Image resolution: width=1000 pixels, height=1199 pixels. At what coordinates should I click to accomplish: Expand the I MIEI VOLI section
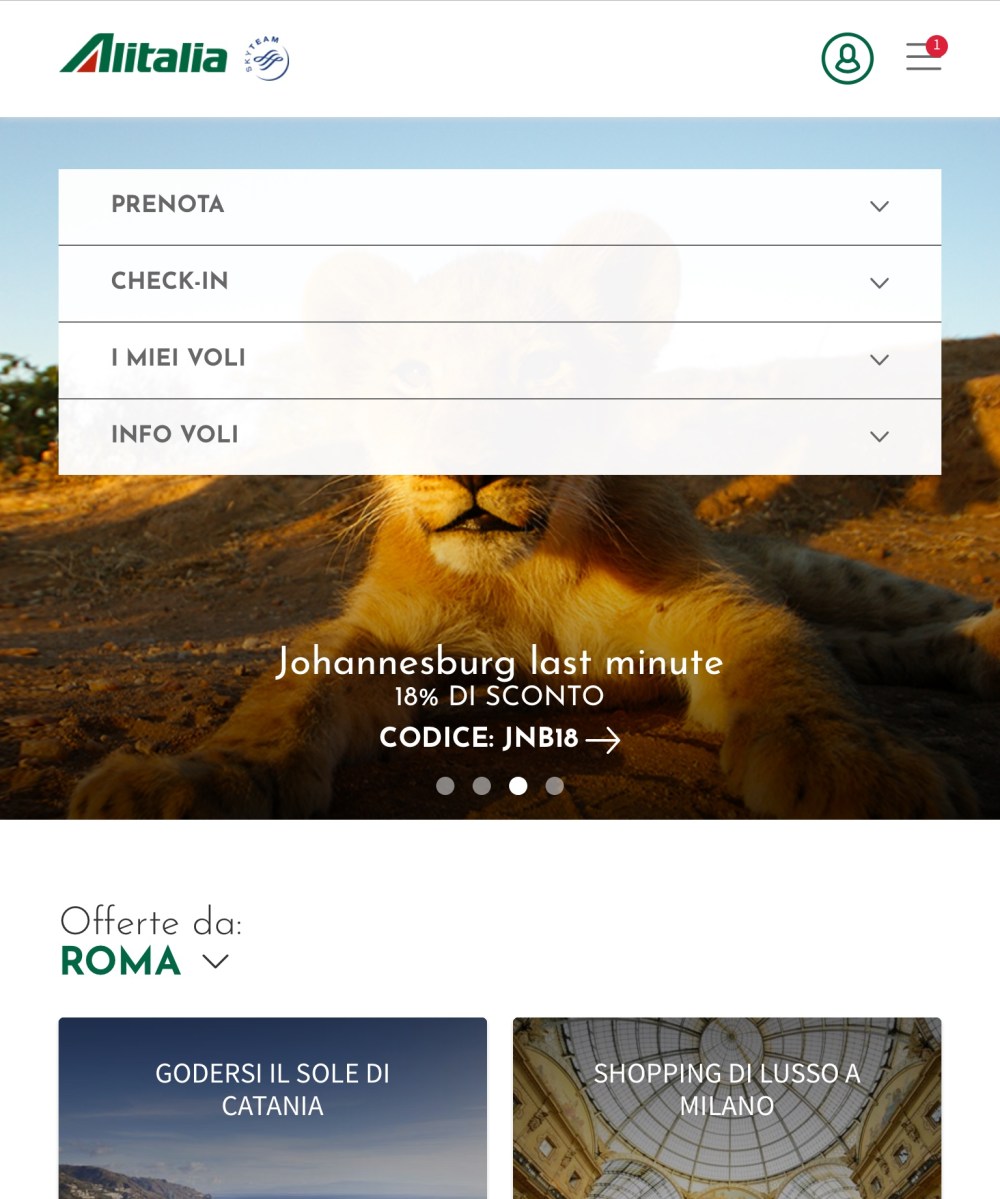coord(499,359)
